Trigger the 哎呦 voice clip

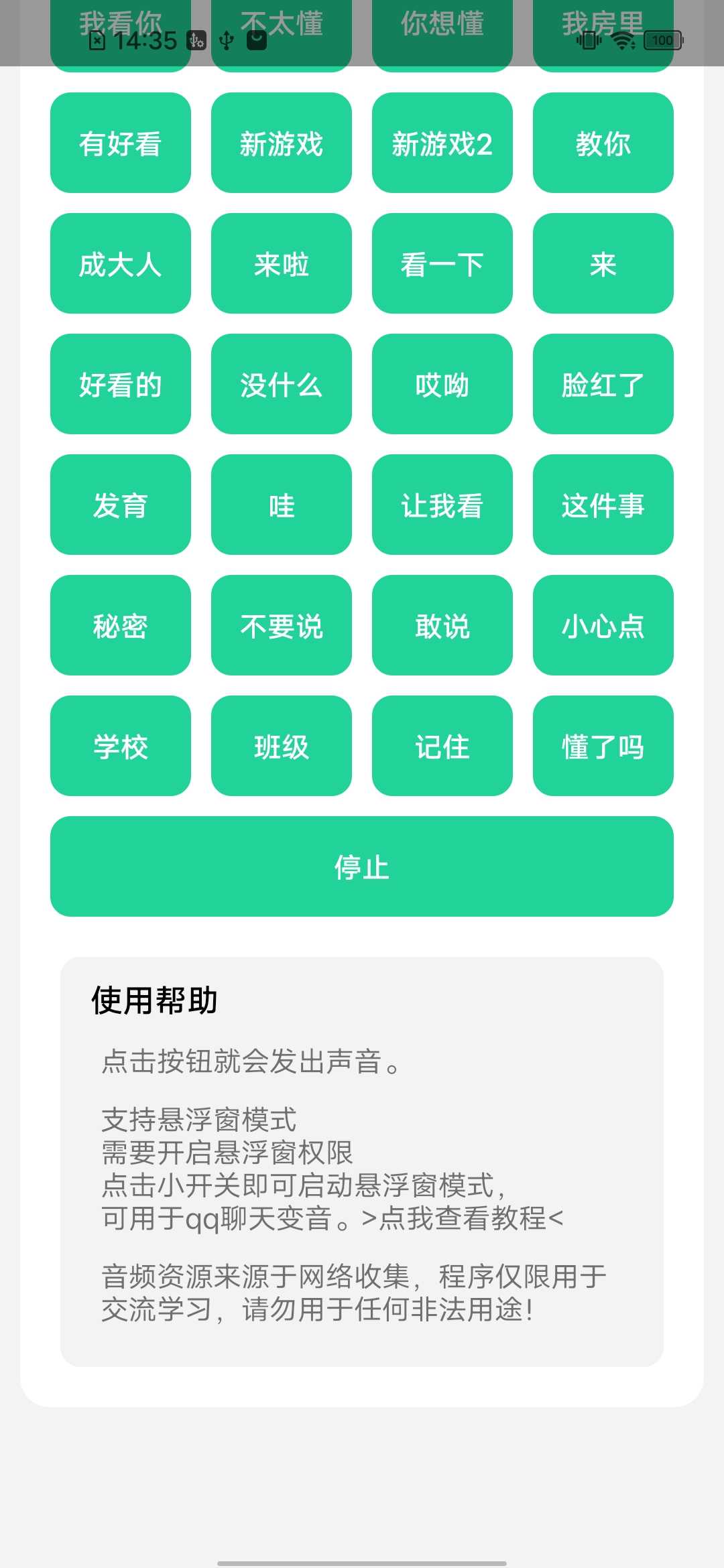(x=442, y=384)
